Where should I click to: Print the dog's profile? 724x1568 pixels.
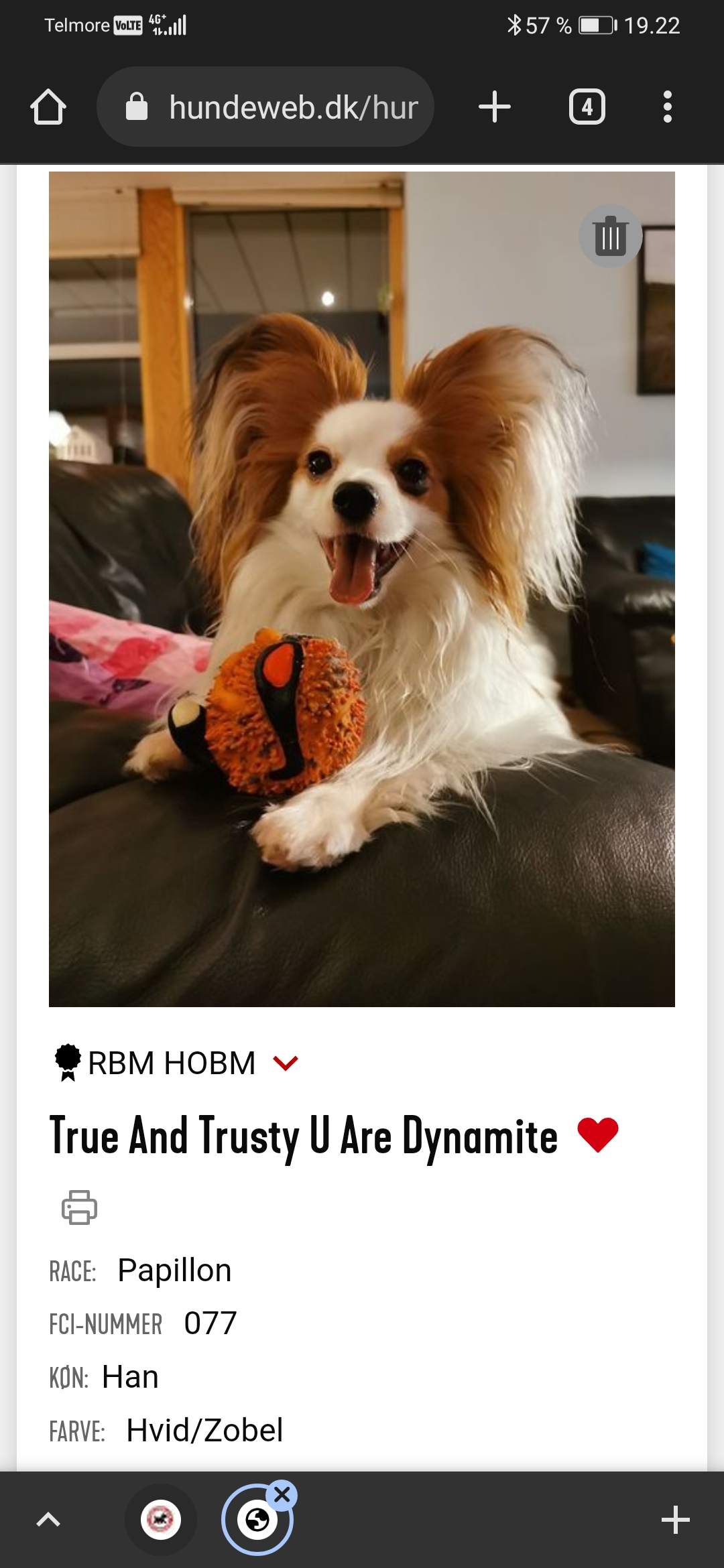pyautogui.click(x=79, y=1207)
